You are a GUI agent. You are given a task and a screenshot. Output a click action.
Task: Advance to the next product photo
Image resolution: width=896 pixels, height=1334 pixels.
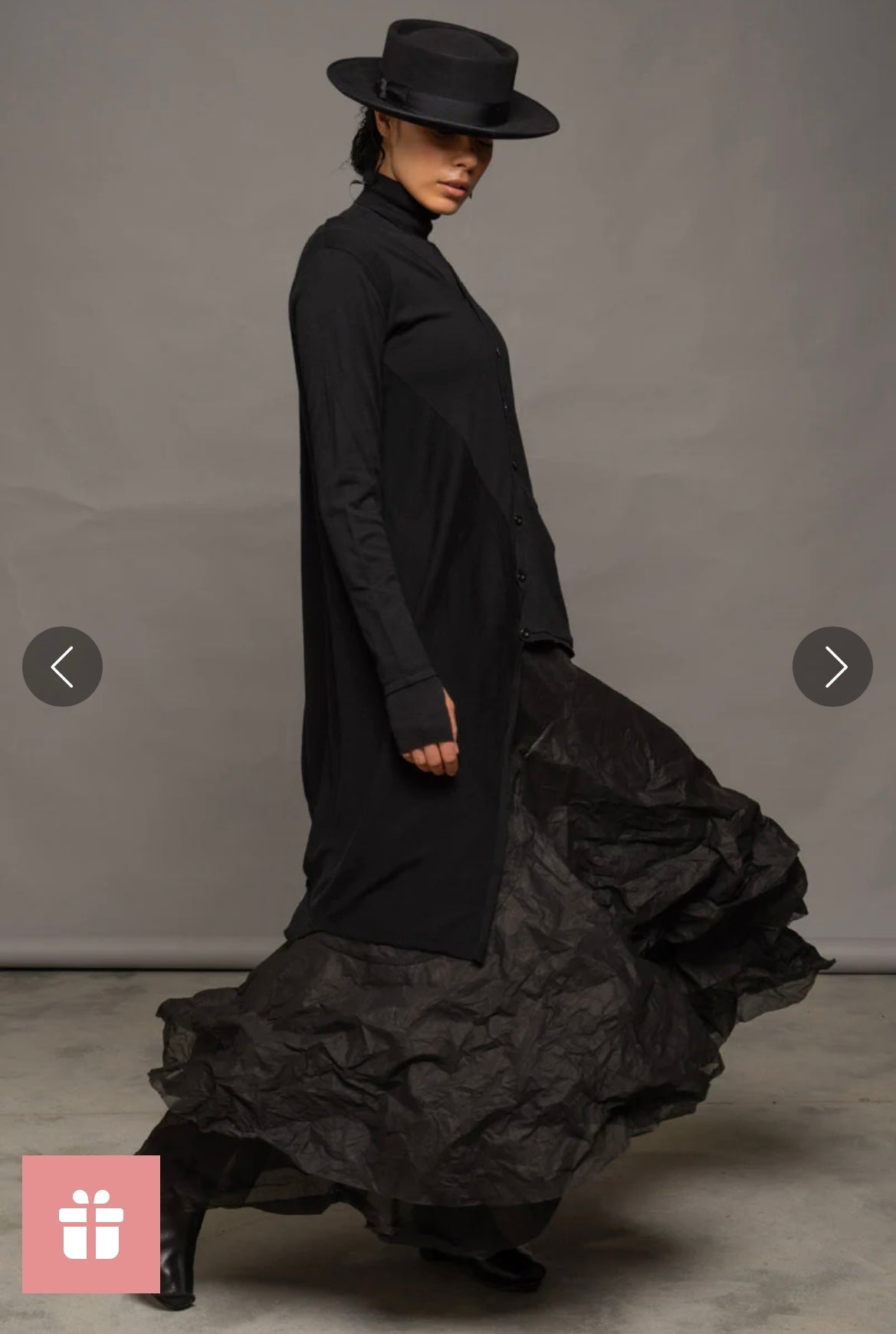[832, 666]
